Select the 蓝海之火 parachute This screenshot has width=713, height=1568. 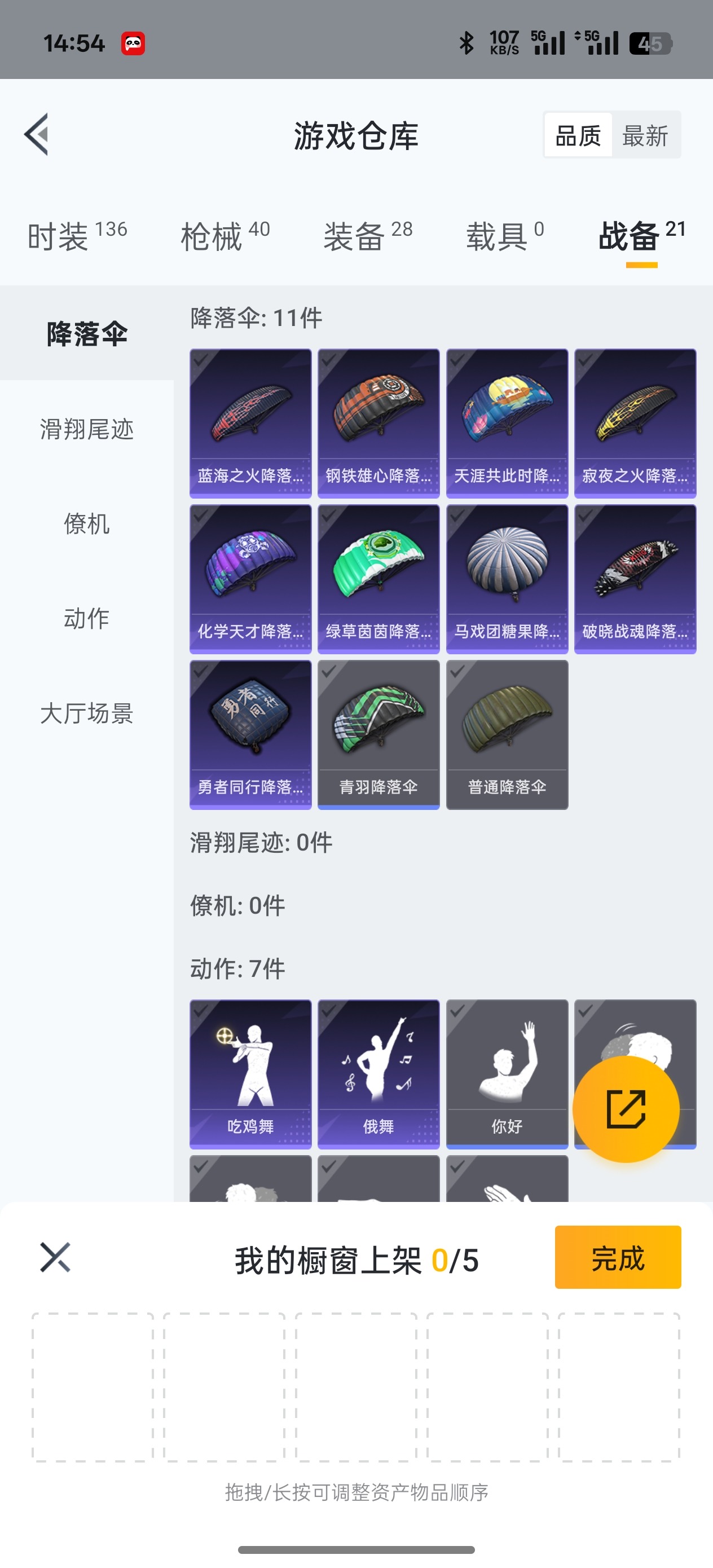[x=250, y=422]
